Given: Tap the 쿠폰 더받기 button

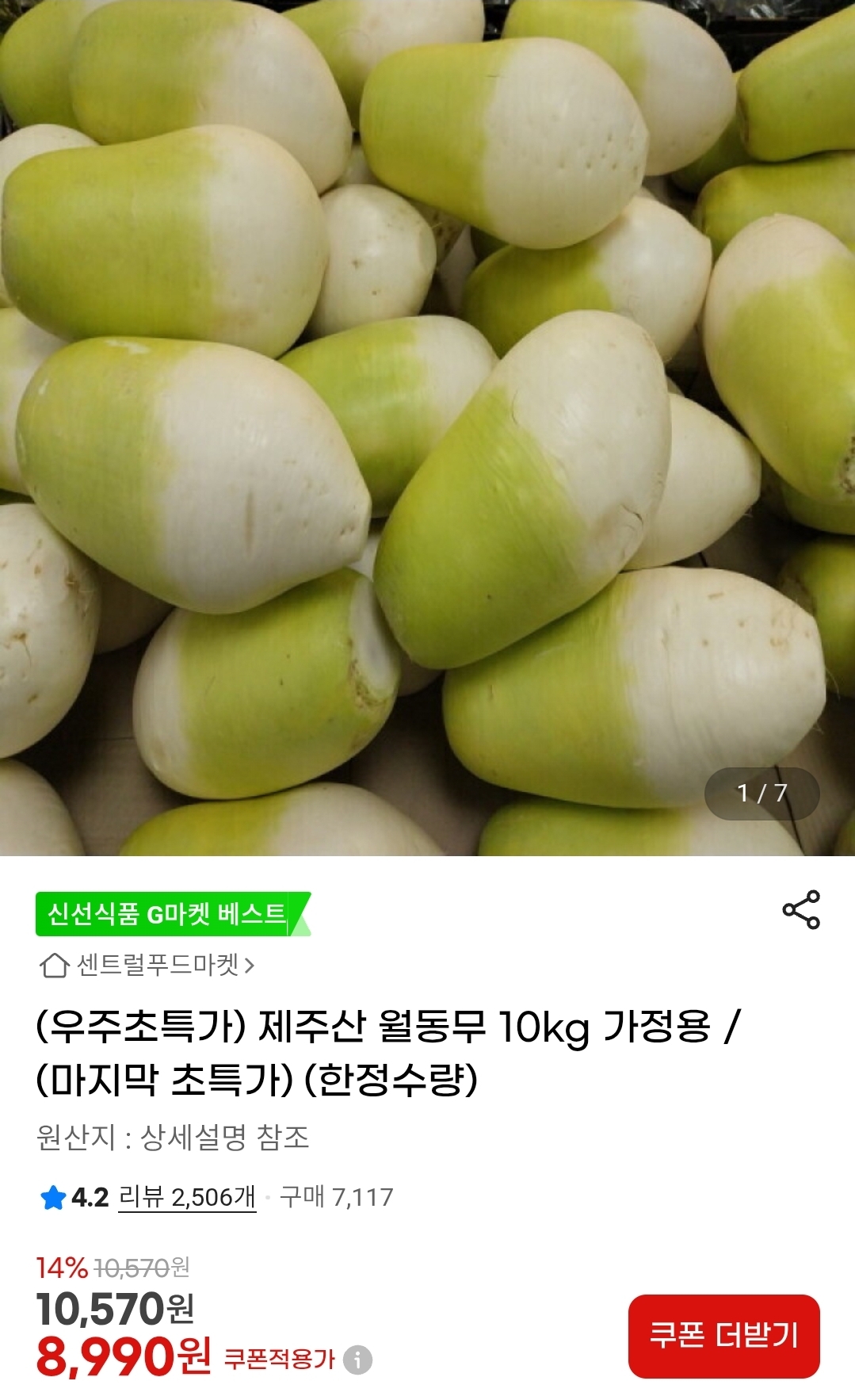Looking at the screenshot, I should (723, 1336).
